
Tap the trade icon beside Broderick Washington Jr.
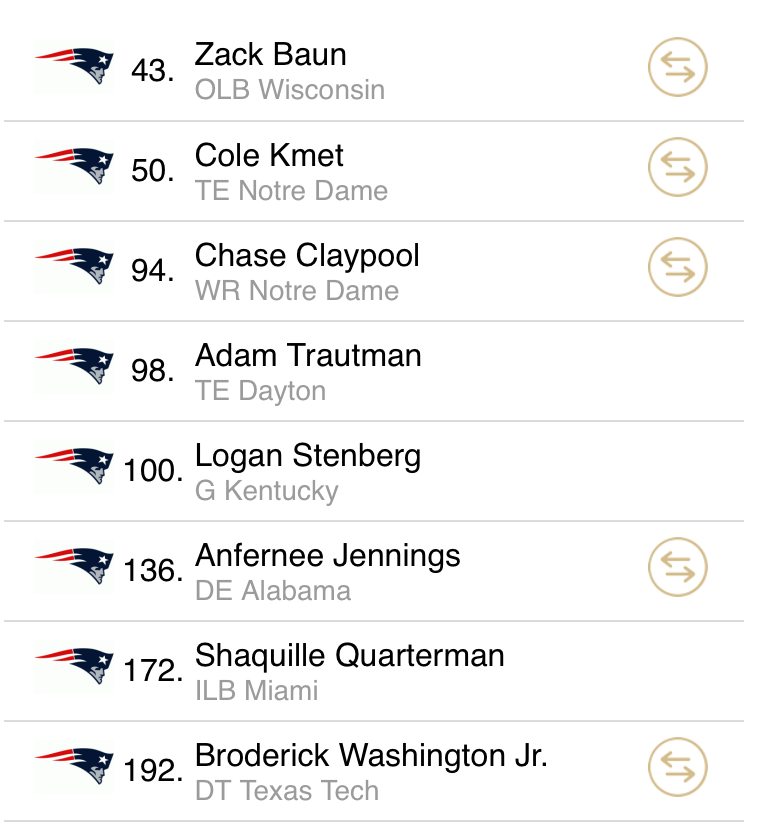point(677,768)
